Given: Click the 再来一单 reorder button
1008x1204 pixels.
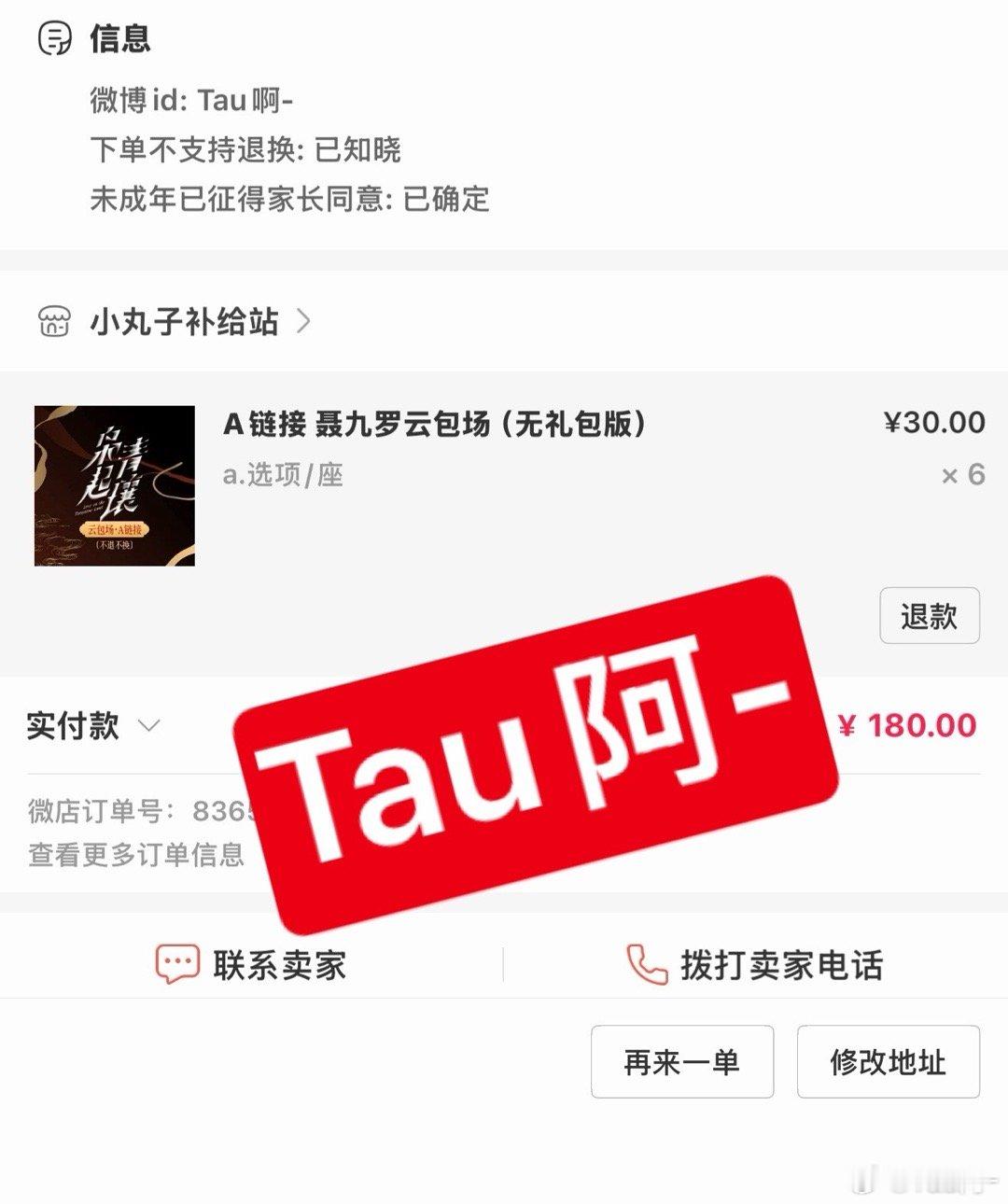Looking at the screenshot, I should (682, 1062).
